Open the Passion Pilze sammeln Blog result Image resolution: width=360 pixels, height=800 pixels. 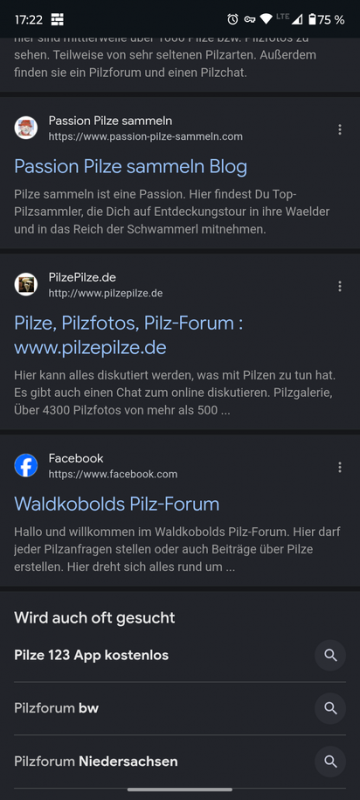click(131, 167)
